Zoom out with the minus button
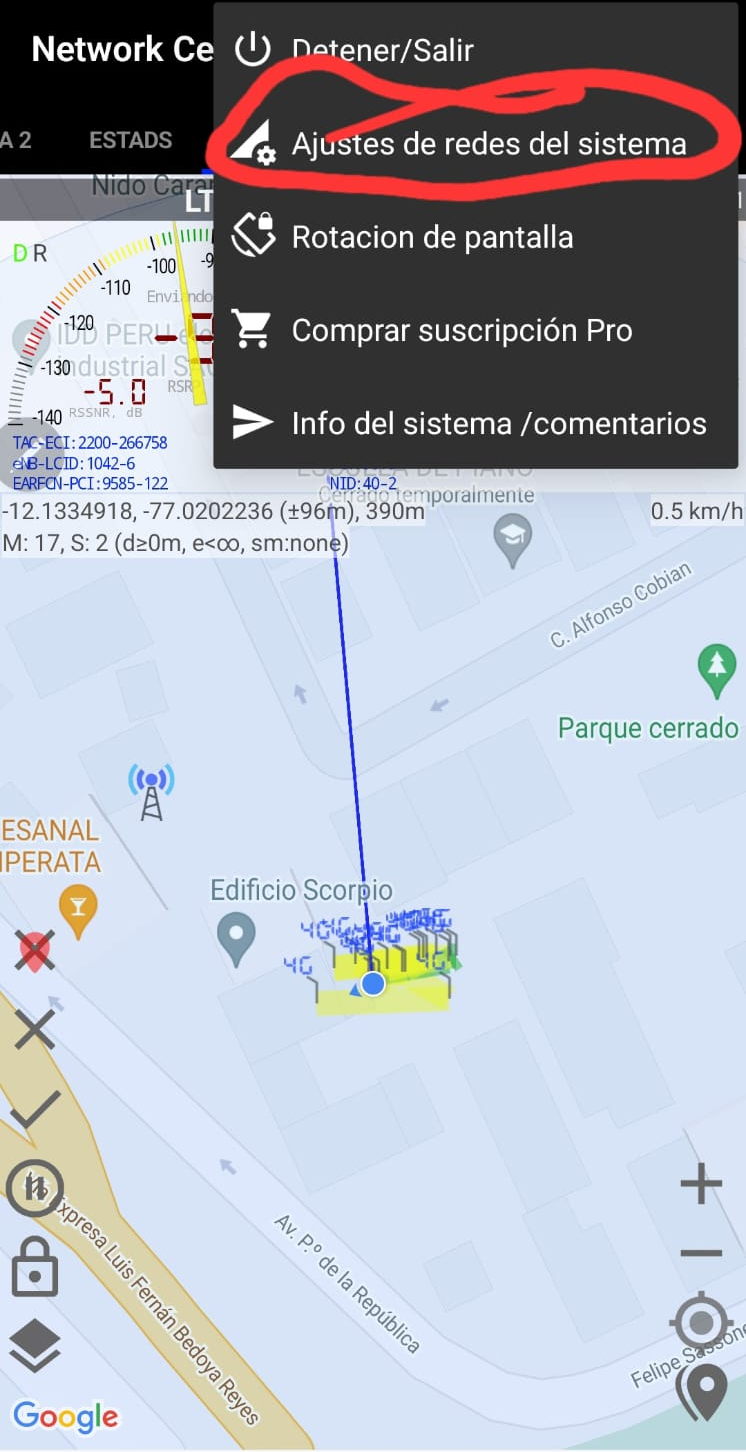The height and width of the screenshot is (1452, 746). click(701, 1254)
